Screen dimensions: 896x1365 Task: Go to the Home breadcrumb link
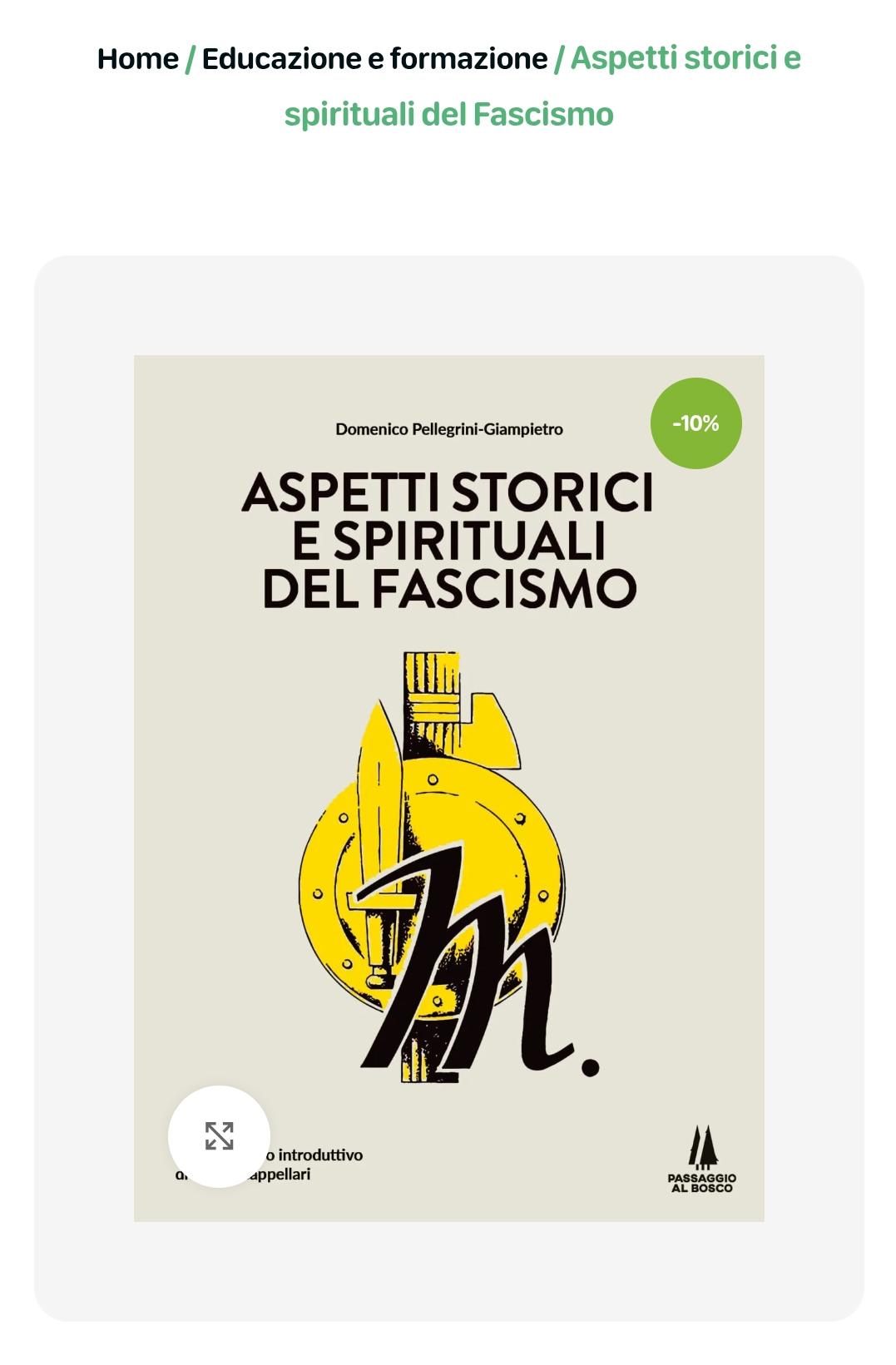137,59
